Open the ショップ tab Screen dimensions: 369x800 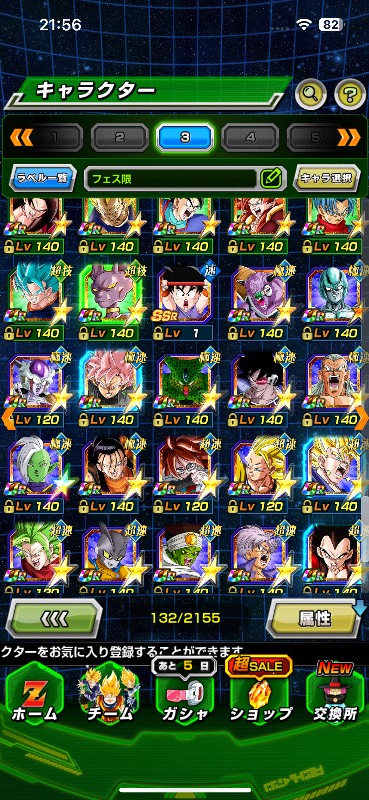pos(260,696)
